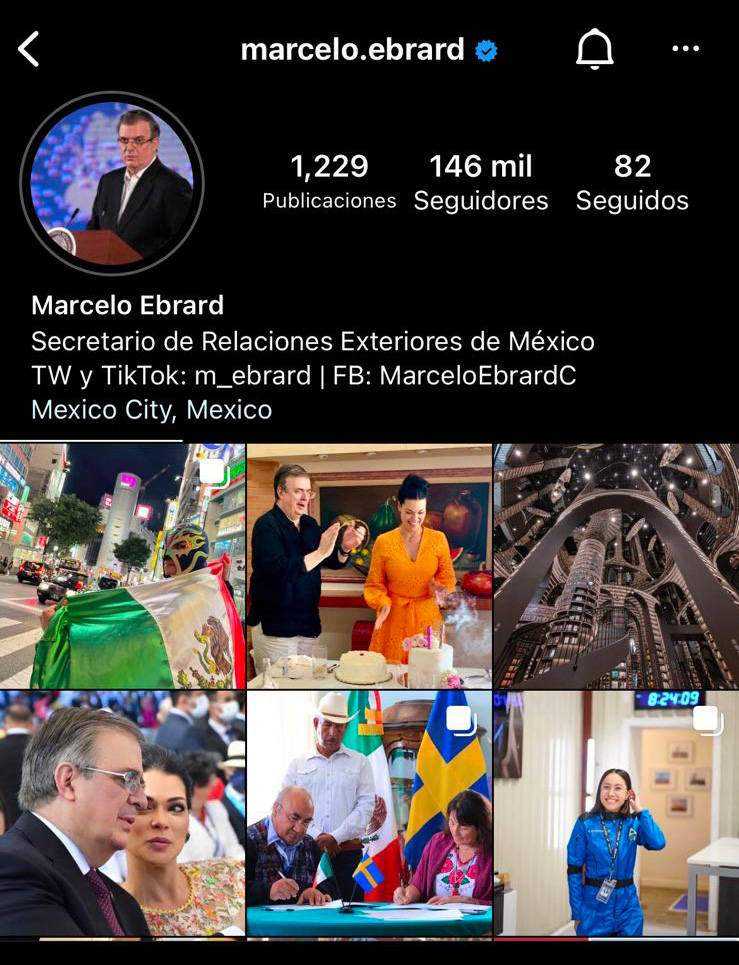Open the Mexico City, Mexico location link
Viewport: 739px width, 965px height.
click(151, 410)
